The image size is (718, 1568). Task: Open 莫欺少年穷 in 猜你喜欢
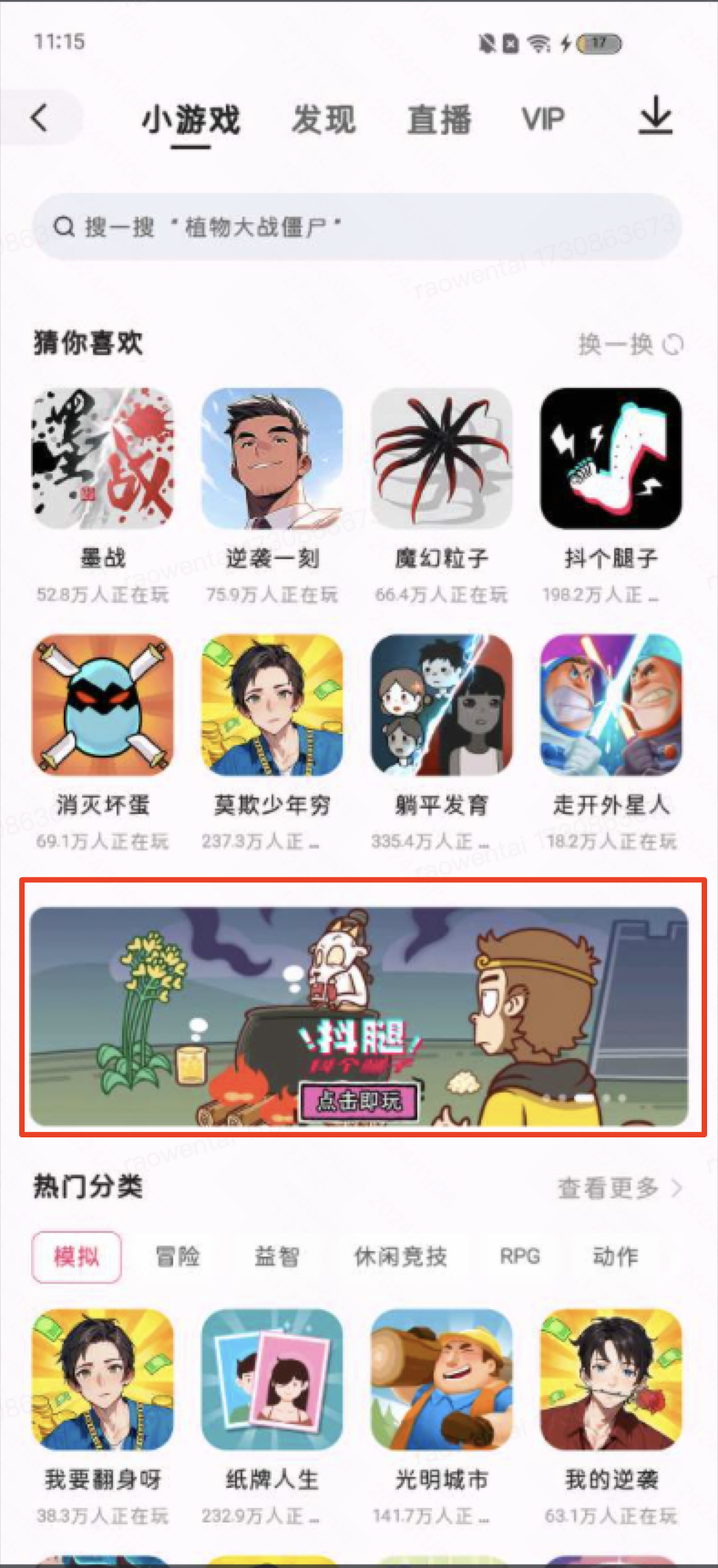tap(272, 706)
